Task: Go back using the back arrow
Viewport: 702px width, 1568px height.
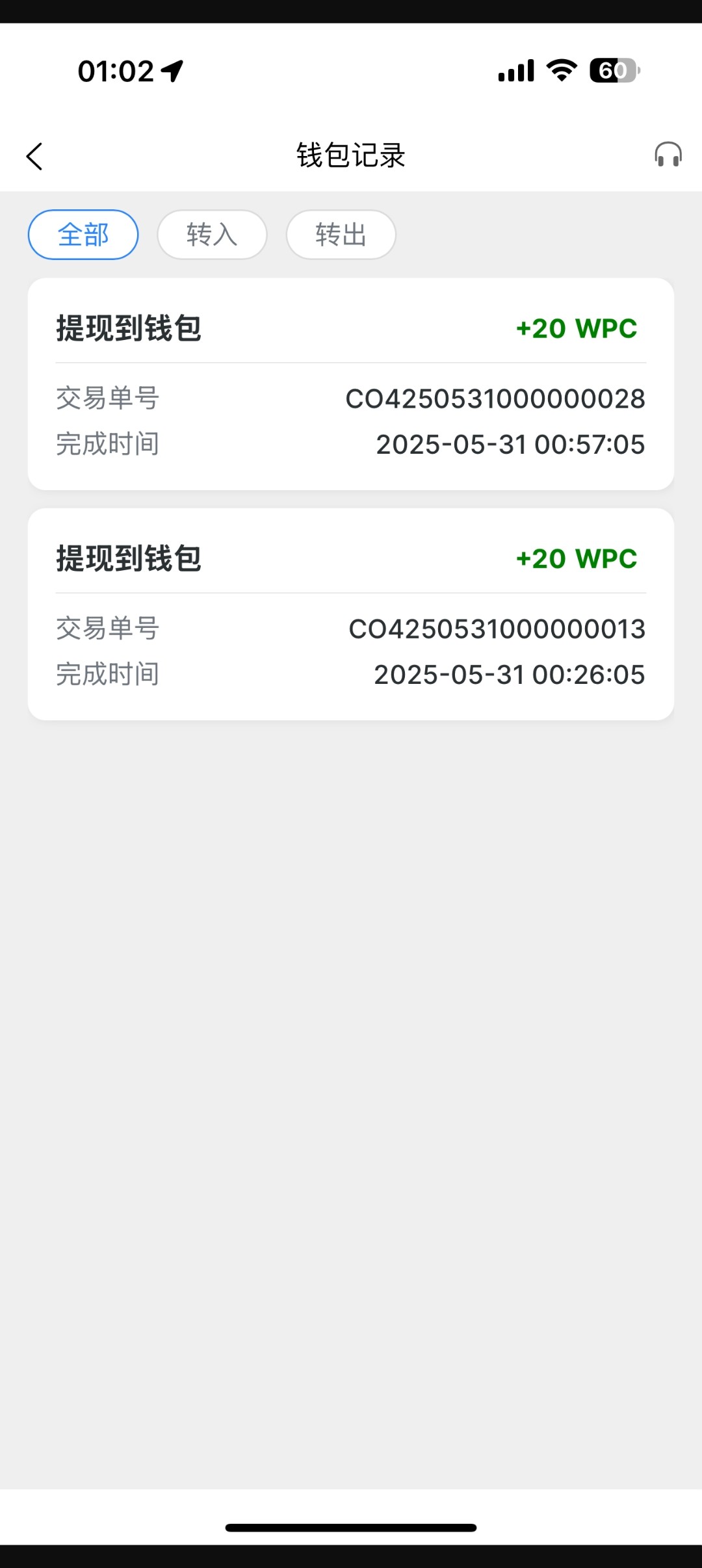Action: point(34,156)
